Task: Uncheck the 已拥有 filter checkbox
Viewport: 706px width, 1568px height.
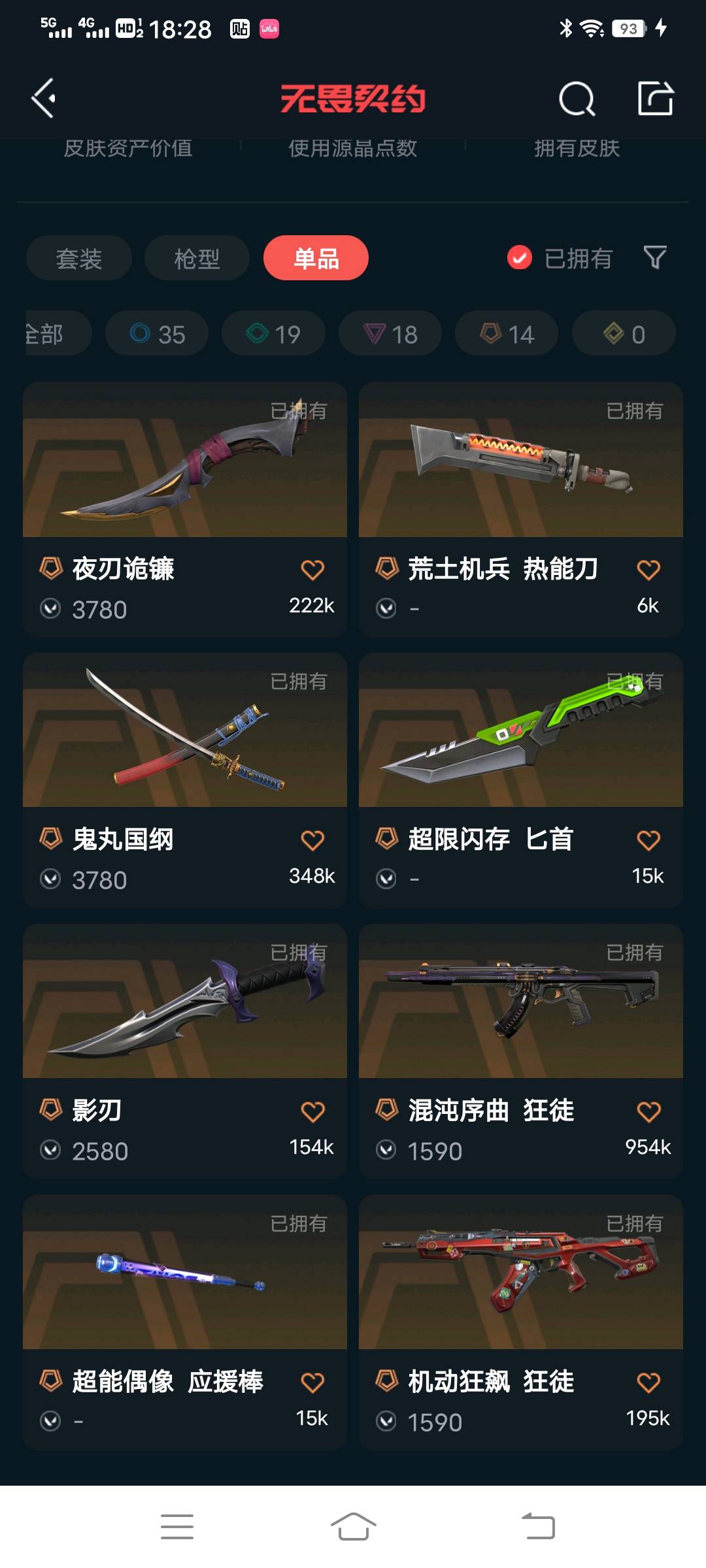Action: click(520, 258)
